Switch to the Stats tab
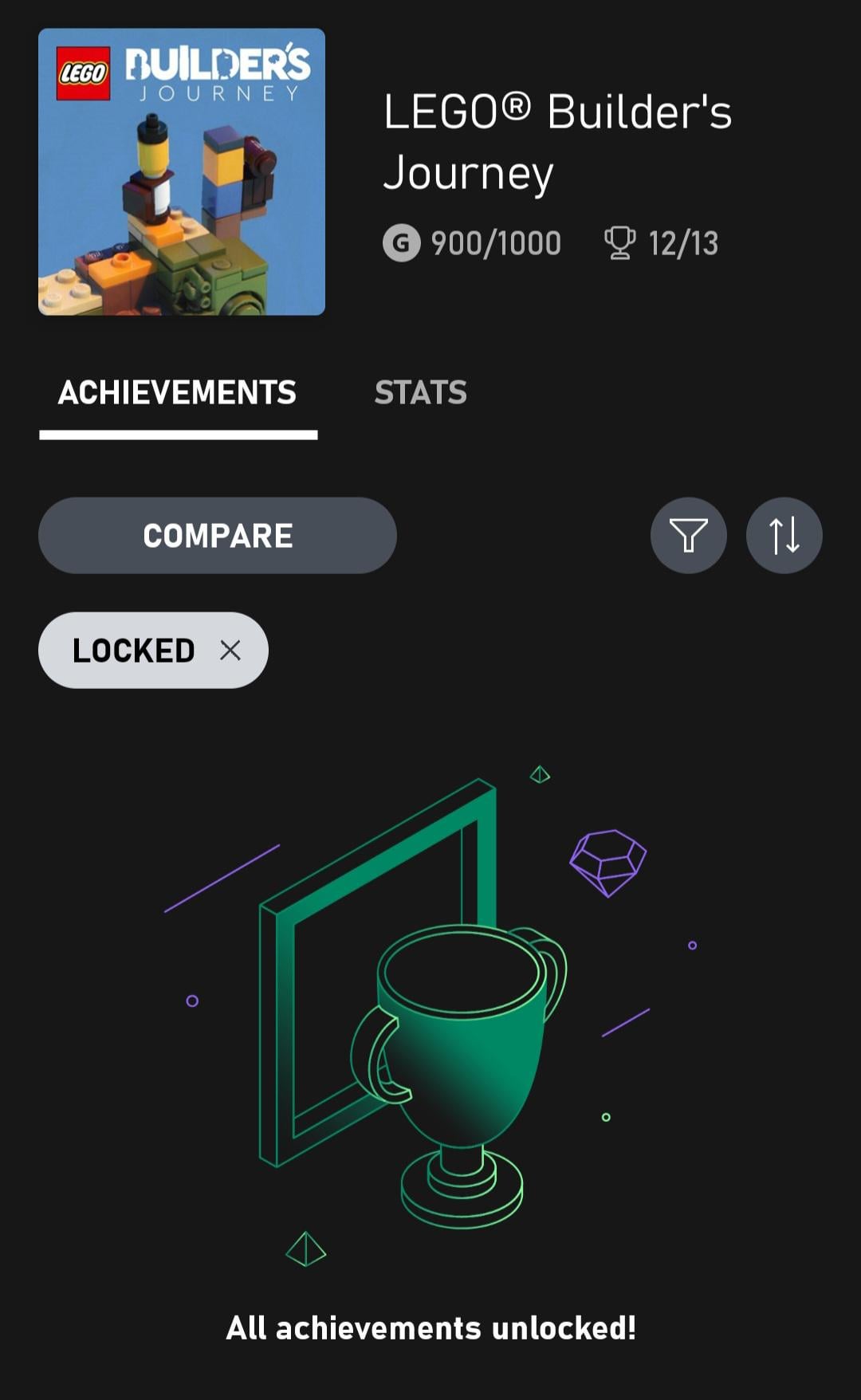Screen dimensions: 861x1400 point(420,392)
